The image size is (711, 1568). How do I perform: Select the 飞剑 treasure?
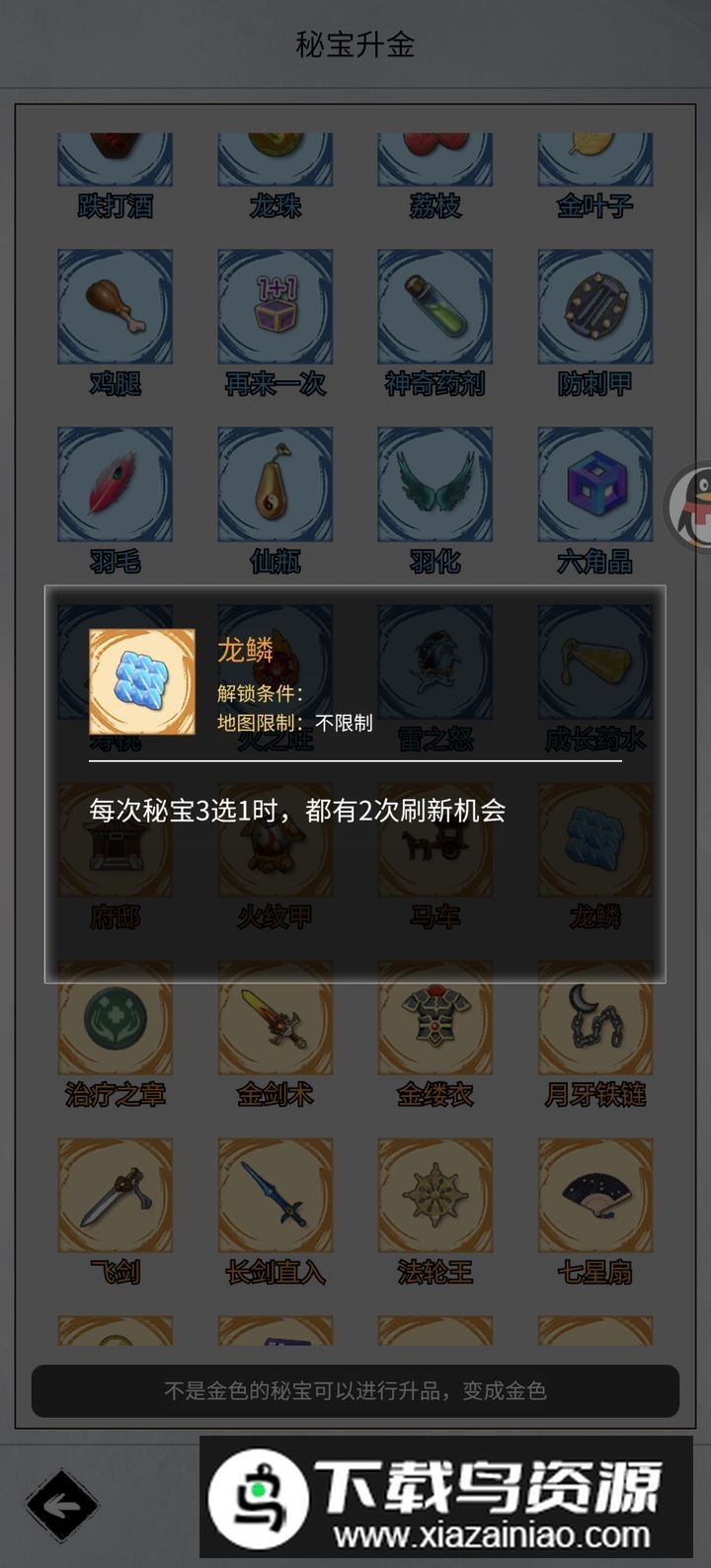(x=116, y=1196)
